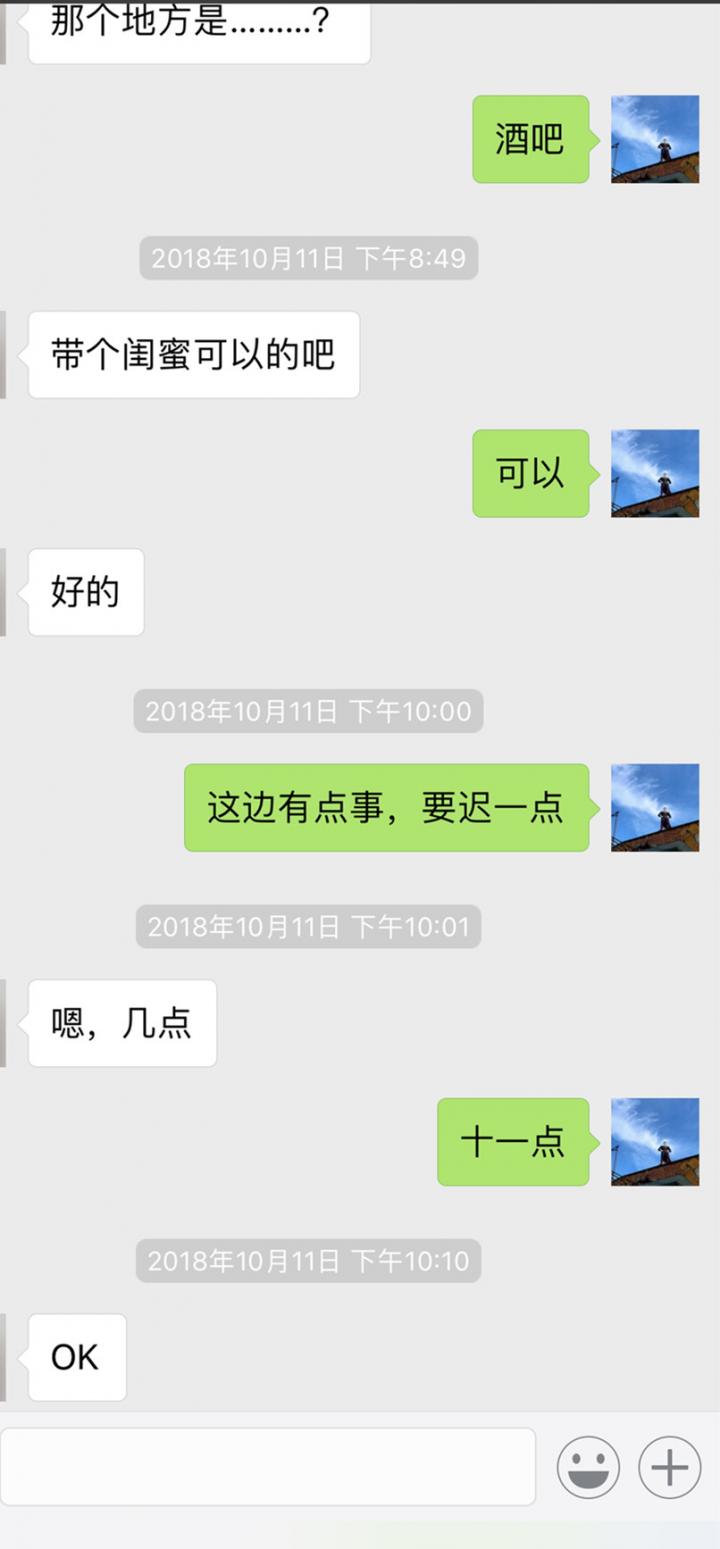Screen dimensions: 720x1549
Task: Tap the 好的 reply bubble
Action: tap(85, 592)
